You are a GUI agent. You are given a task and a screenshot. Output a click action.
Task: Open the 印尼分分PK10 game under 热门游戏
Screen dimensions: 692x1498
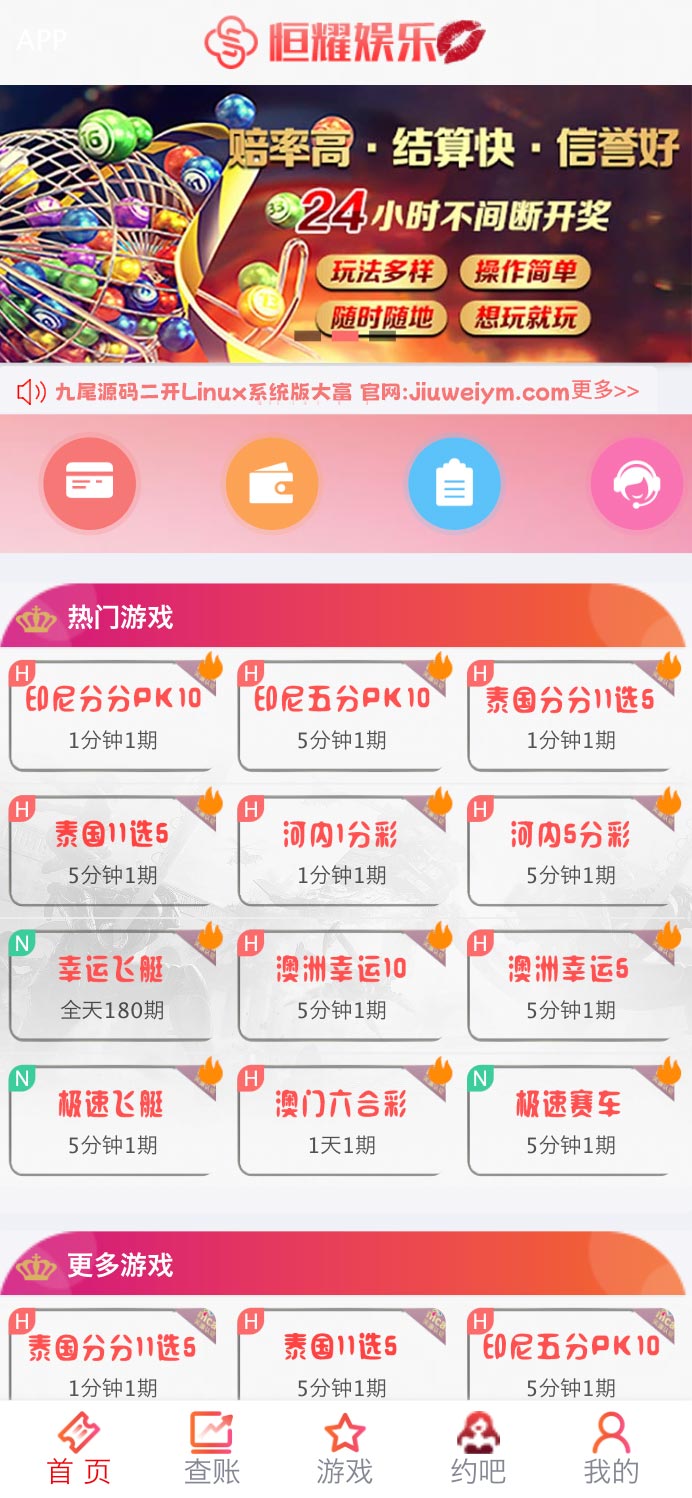[x=112, y=715]
